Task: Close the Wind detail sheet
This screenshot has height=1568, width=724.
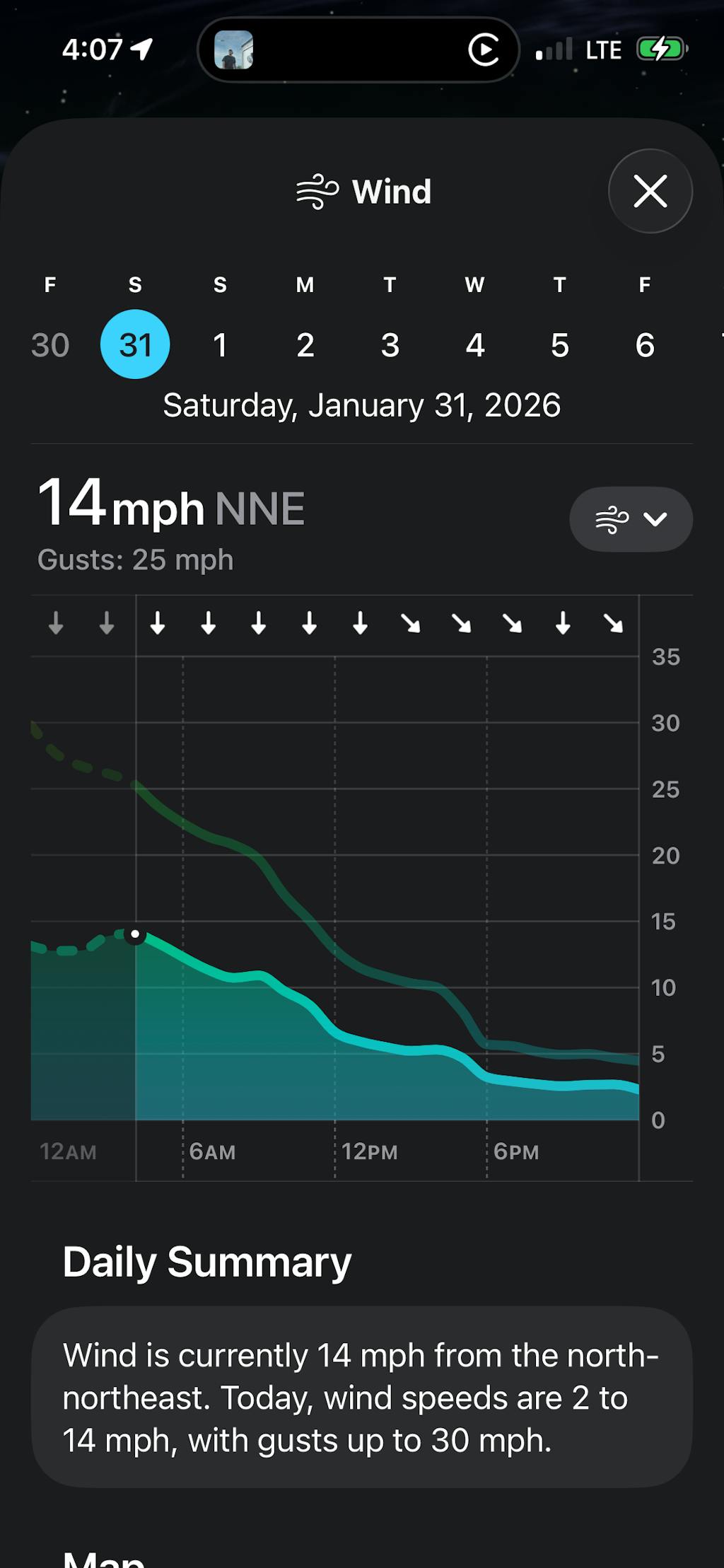Action: coord(650,191)
